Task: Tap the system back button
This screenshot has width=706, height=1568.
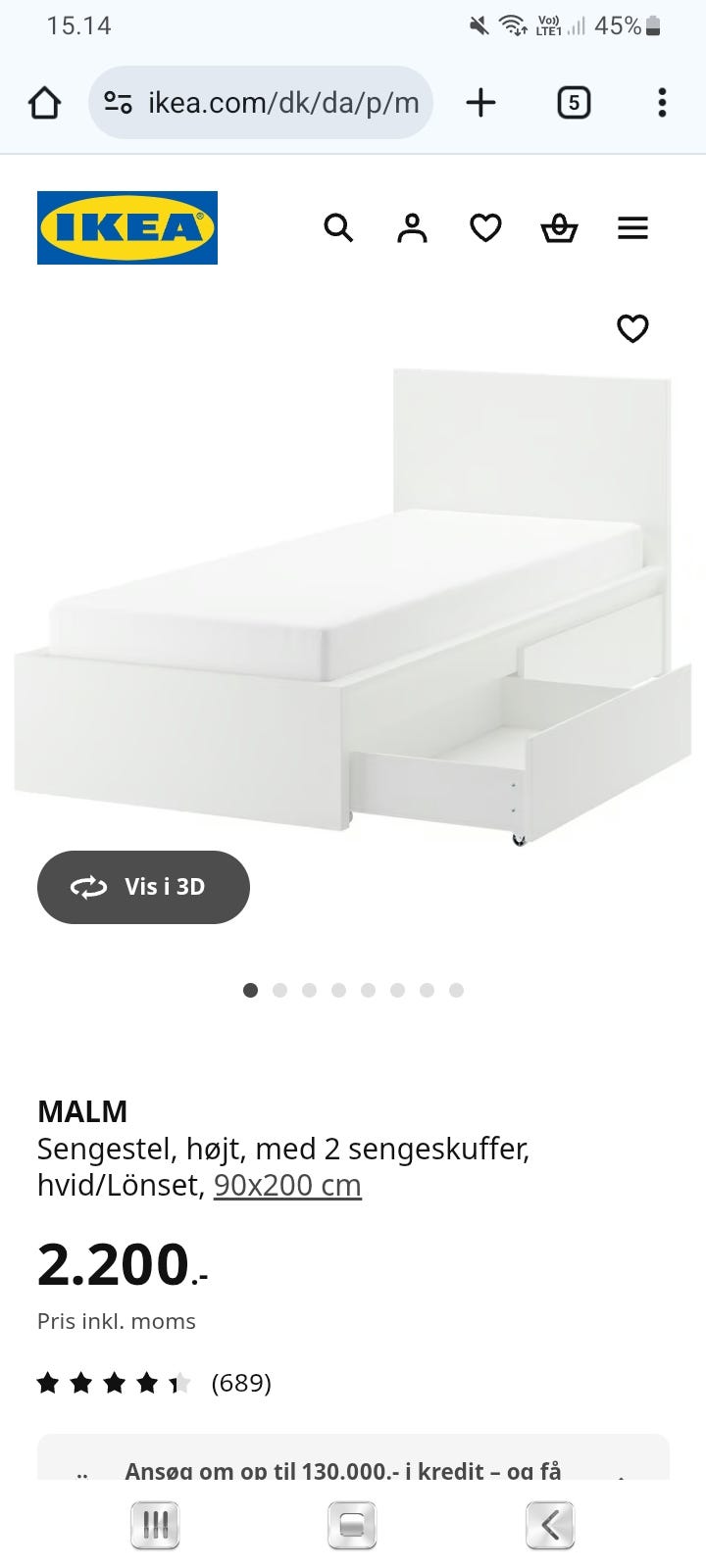Action: point(550,1525)
